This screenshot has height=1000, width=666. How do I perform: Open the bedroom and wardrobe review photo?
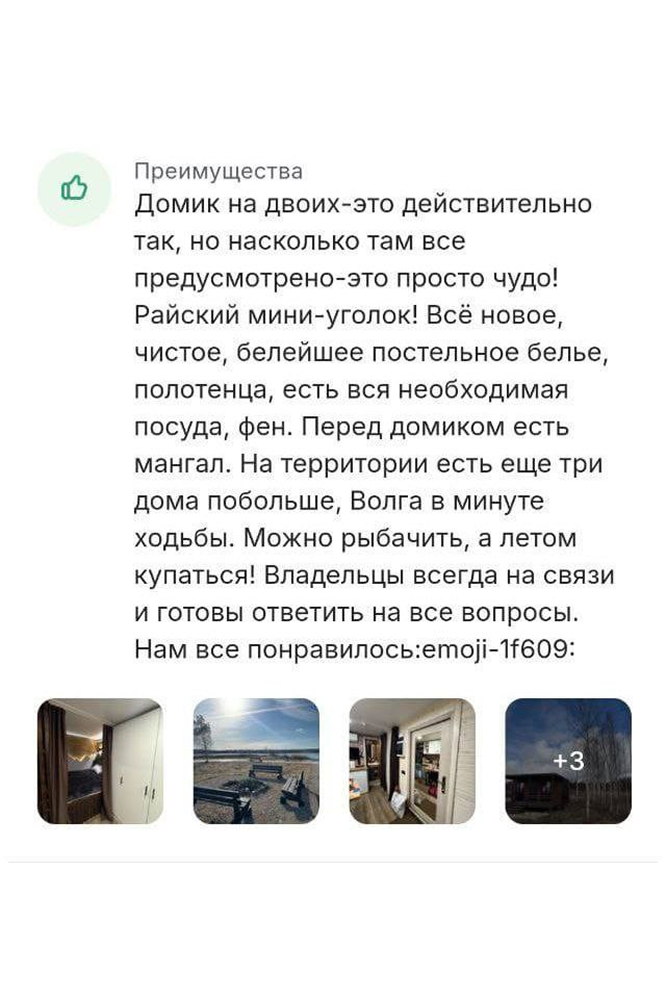click(100, 761)
